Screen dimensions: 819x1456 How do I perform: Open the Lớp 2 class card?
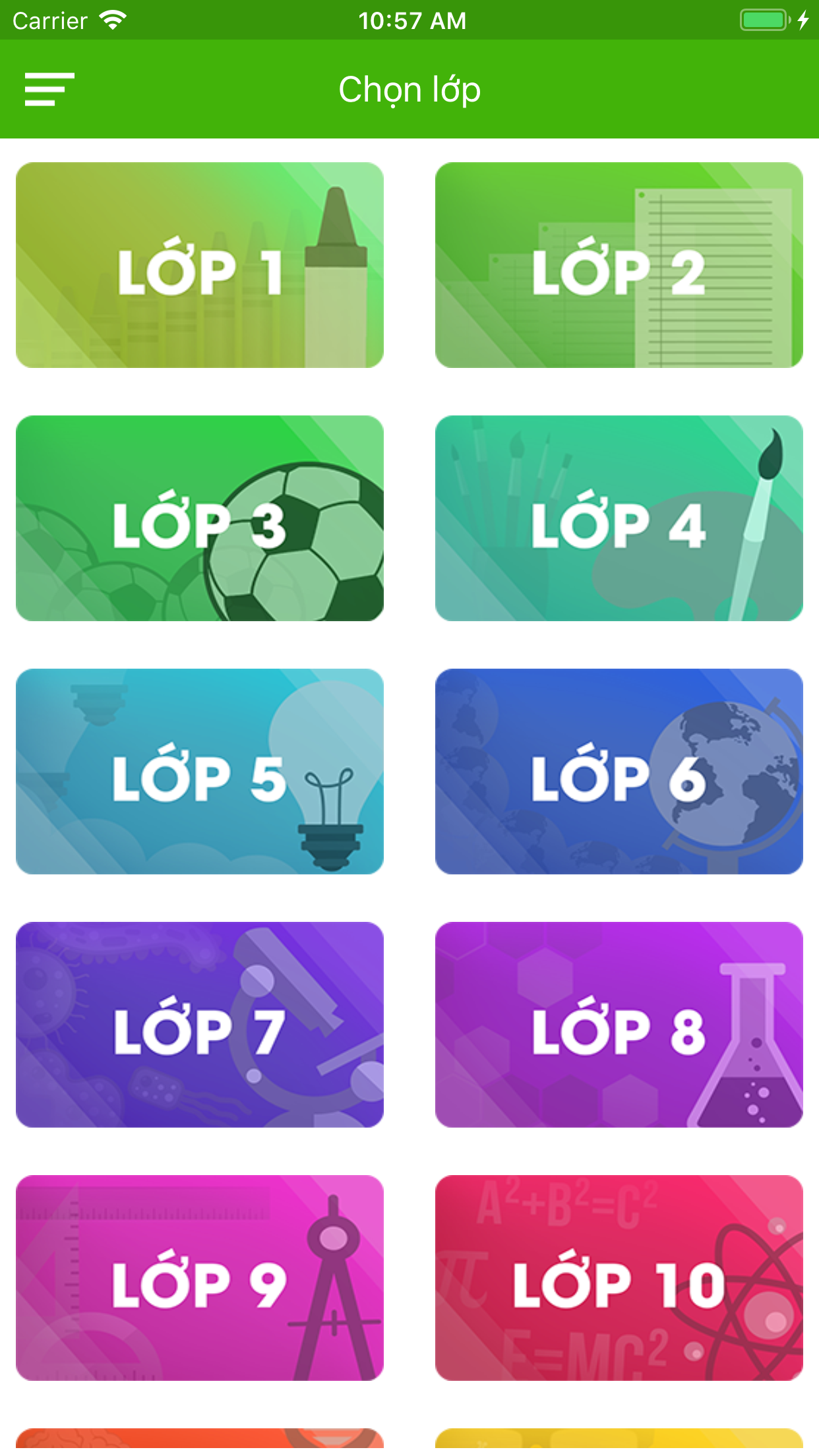coord(619,265)
